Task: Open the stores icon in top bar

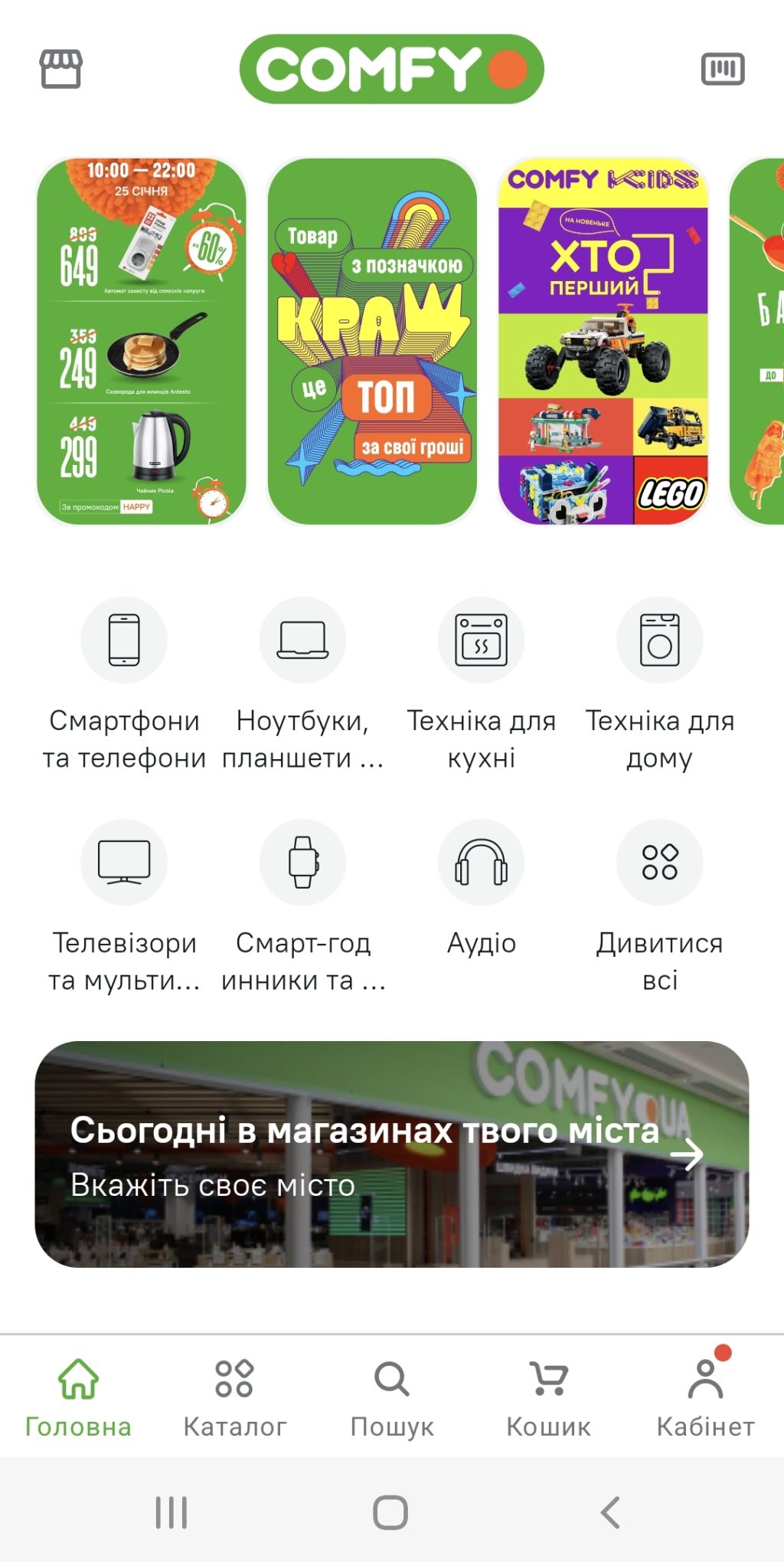Action: (60, 69)
